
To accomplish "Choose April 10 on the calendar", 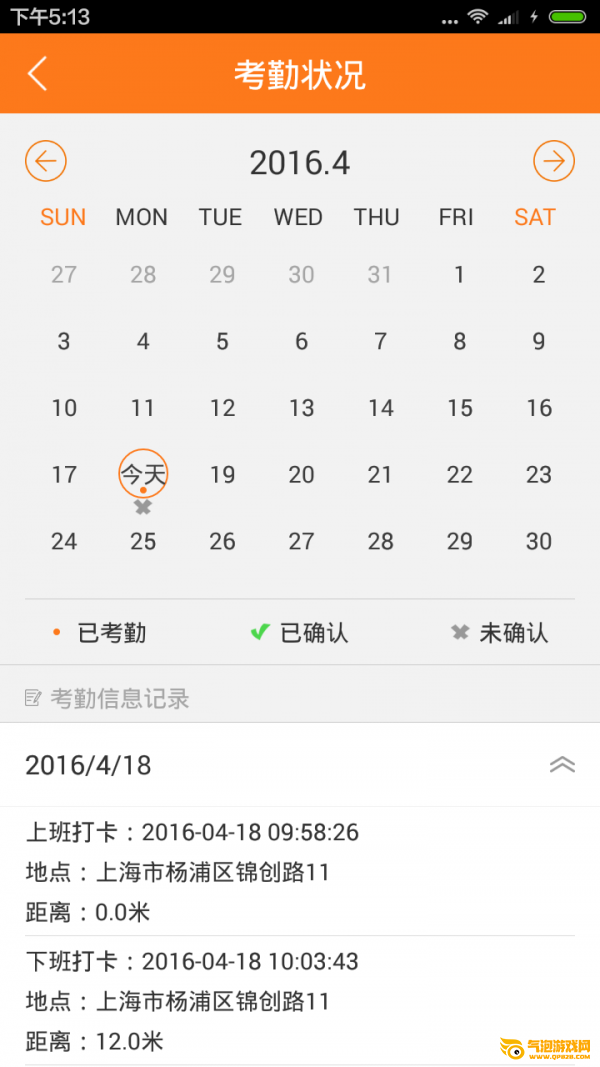I will (64, 408).
